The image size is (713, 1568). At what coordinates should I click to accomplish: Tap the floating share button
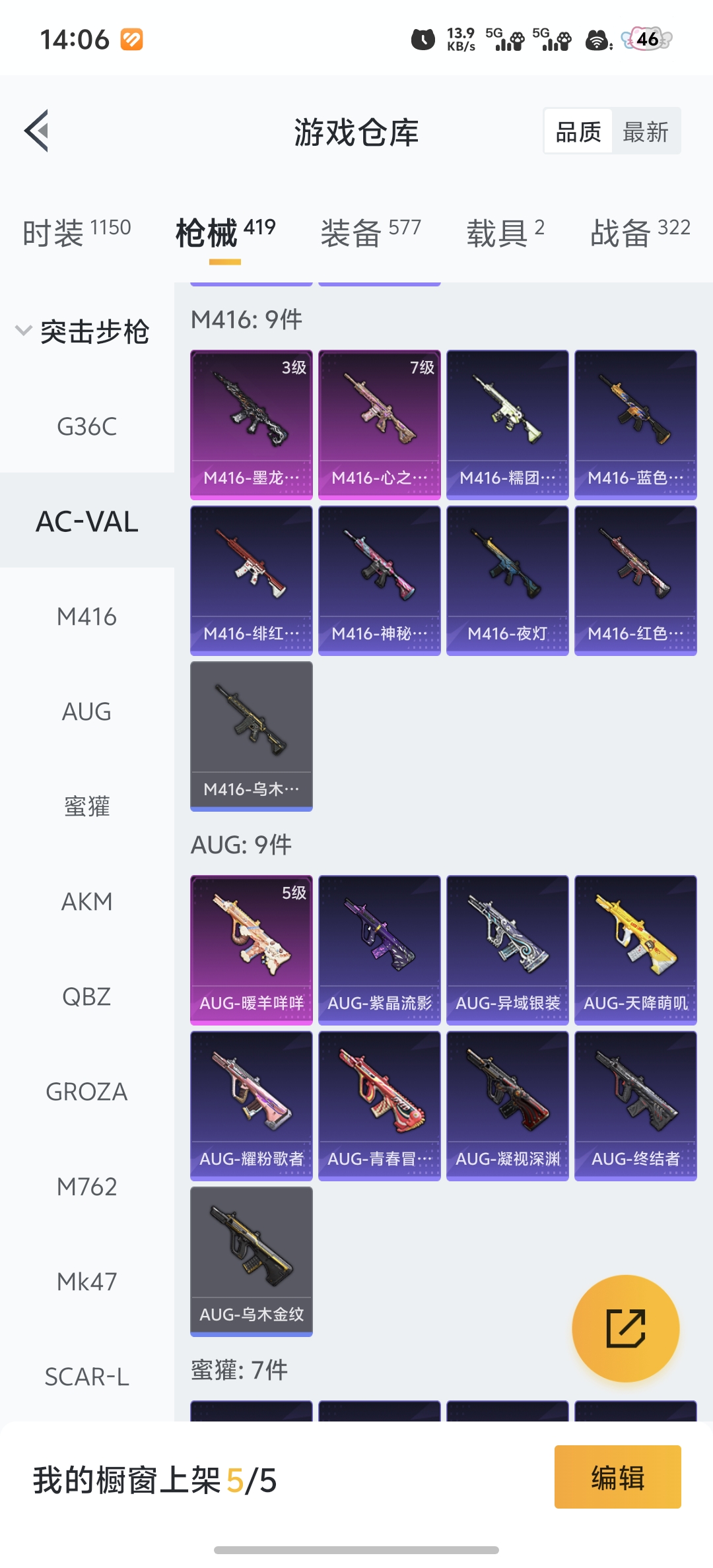625,1328
